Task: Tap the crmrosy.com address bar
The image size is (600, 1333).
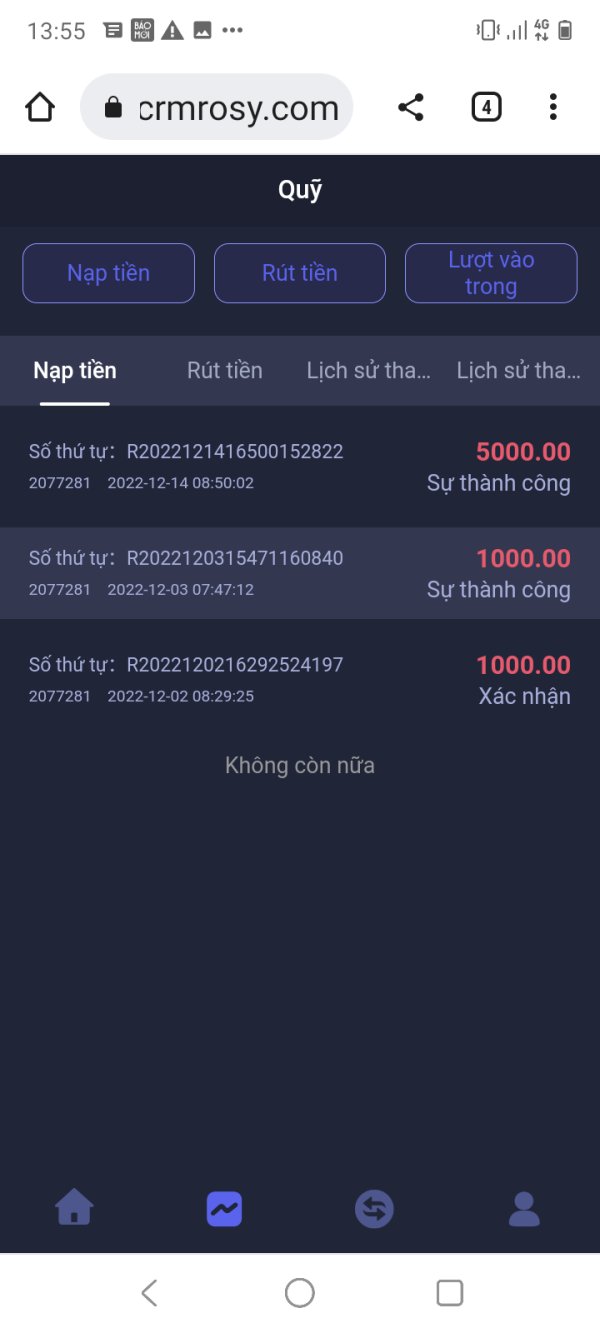Action: [x=217, y=107]
